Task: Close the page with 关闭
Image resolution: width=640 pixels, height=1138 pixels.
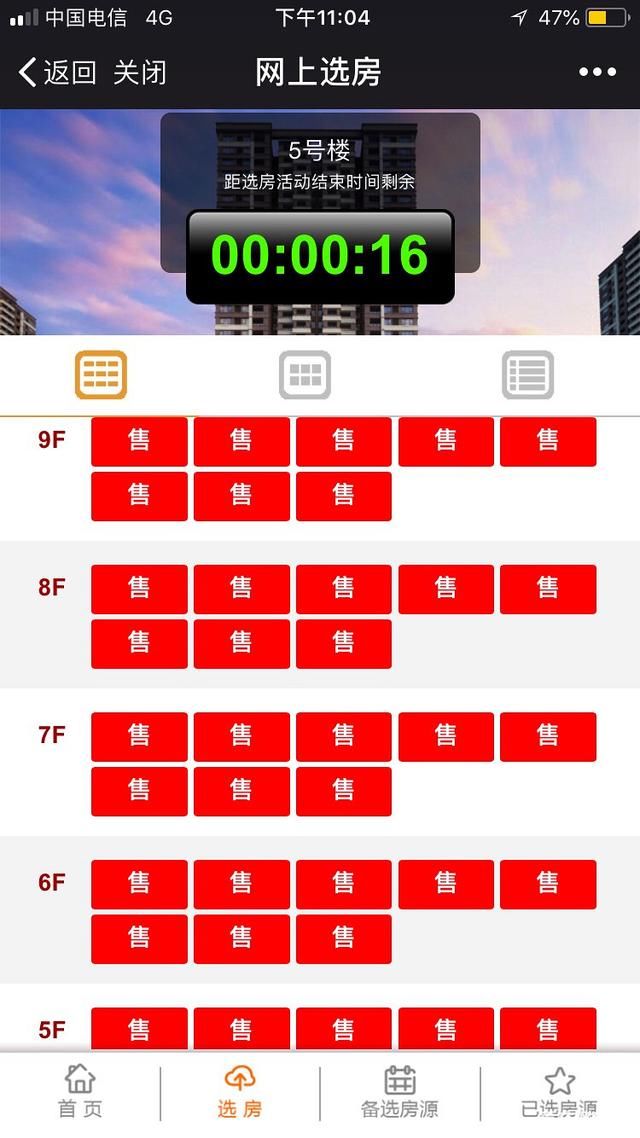Action: [x=140, y=72]
